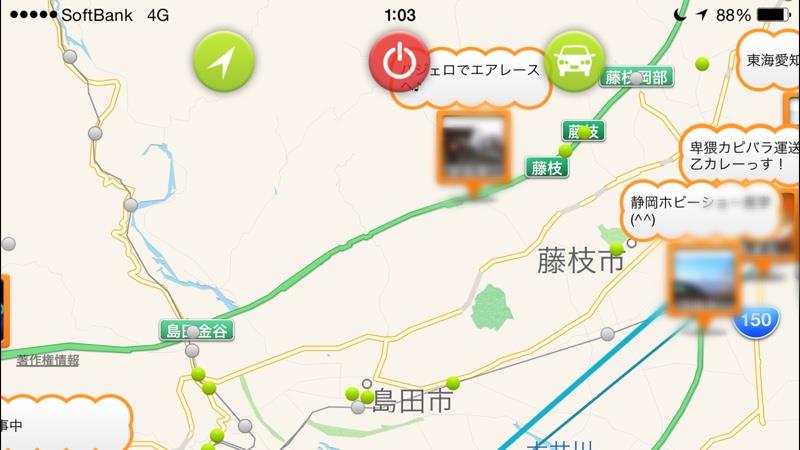Image resolution: width=800 pixels, height=450 pixels.
Task: Tap the green location arrow button
Action: tap(223, 61)
